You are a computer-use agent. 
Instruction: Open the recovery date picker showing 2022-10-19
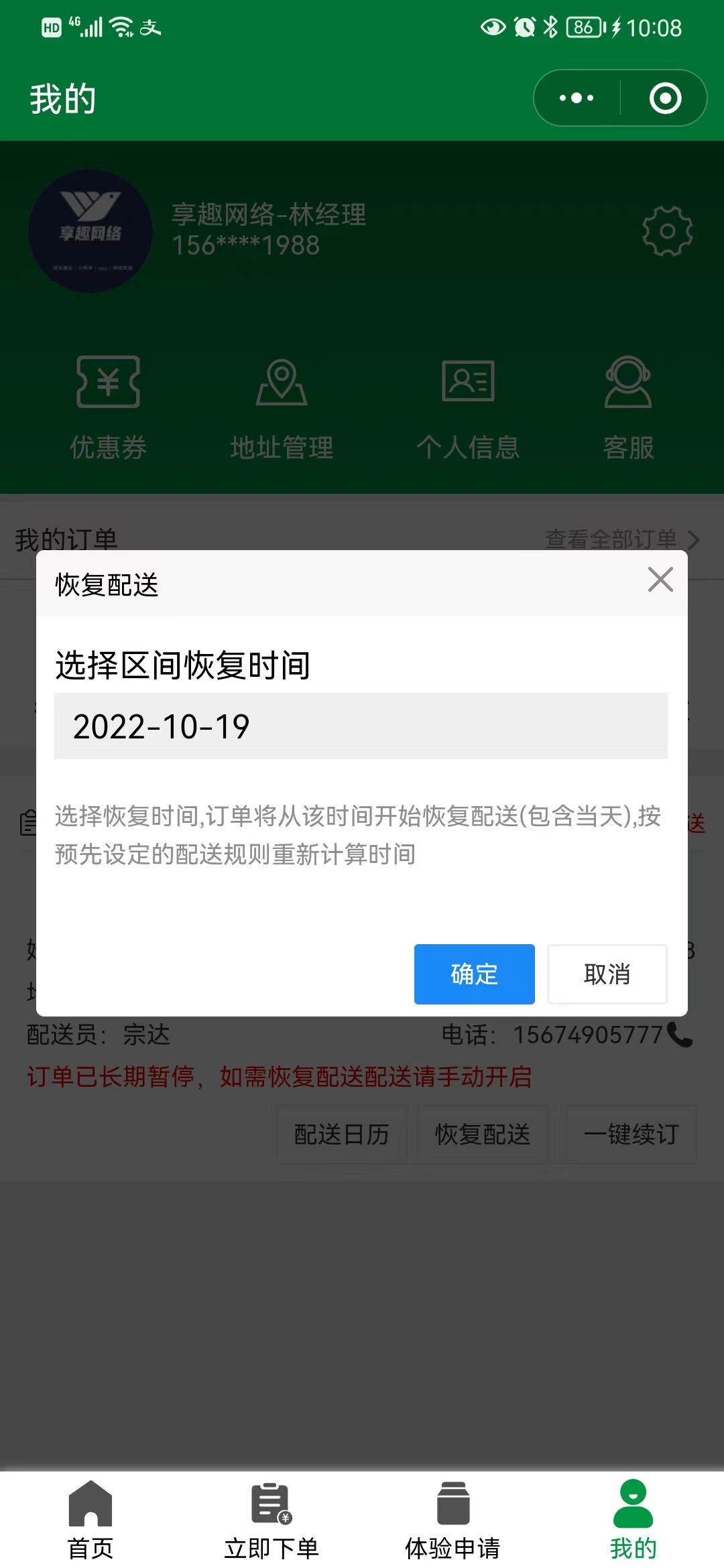(361, 726)
